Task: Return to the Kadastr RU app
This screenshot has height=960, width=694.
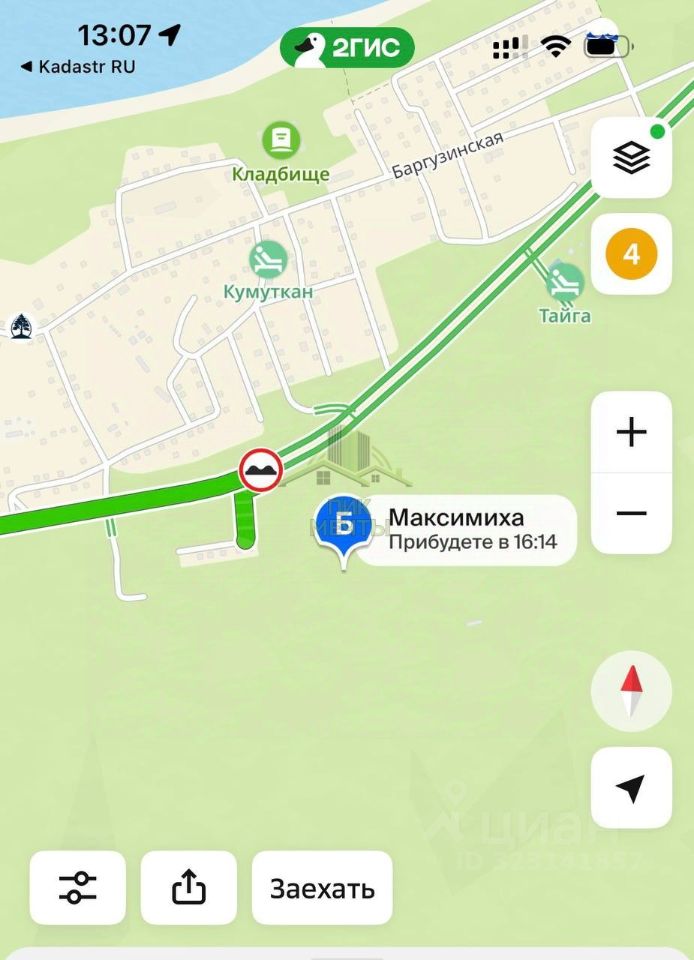Action: (x=78, y=67)
